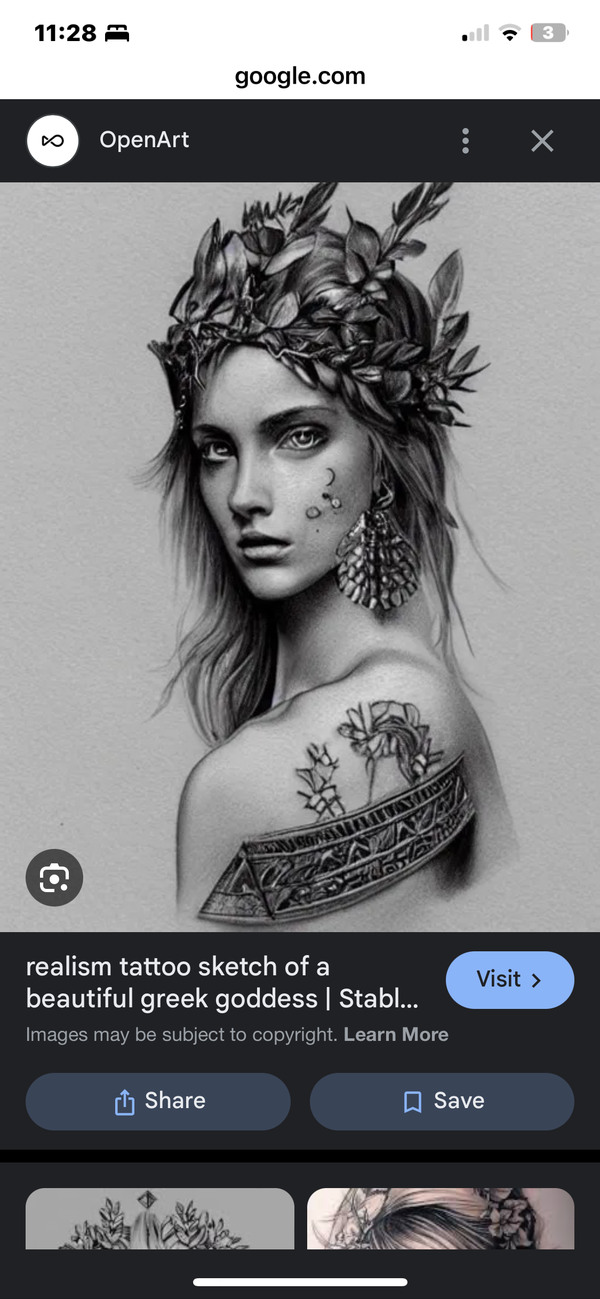Search this image with Google Lens

(54, 878)
